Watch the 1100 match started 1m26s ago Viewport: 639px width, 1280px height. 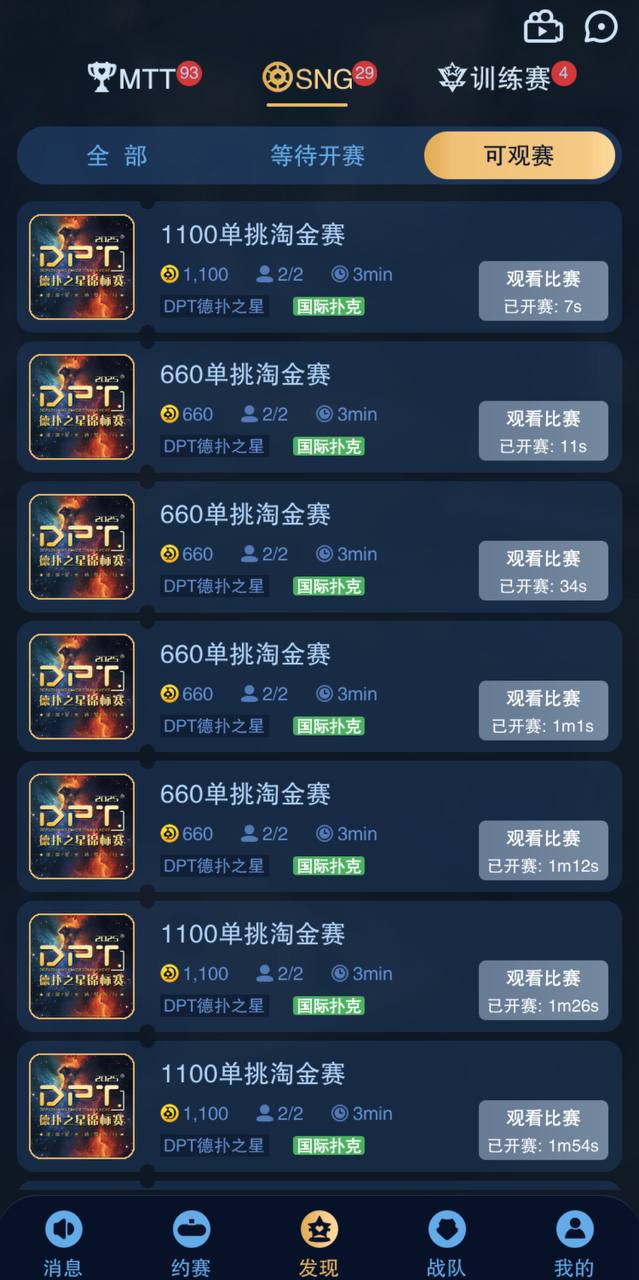coord(543,991)
